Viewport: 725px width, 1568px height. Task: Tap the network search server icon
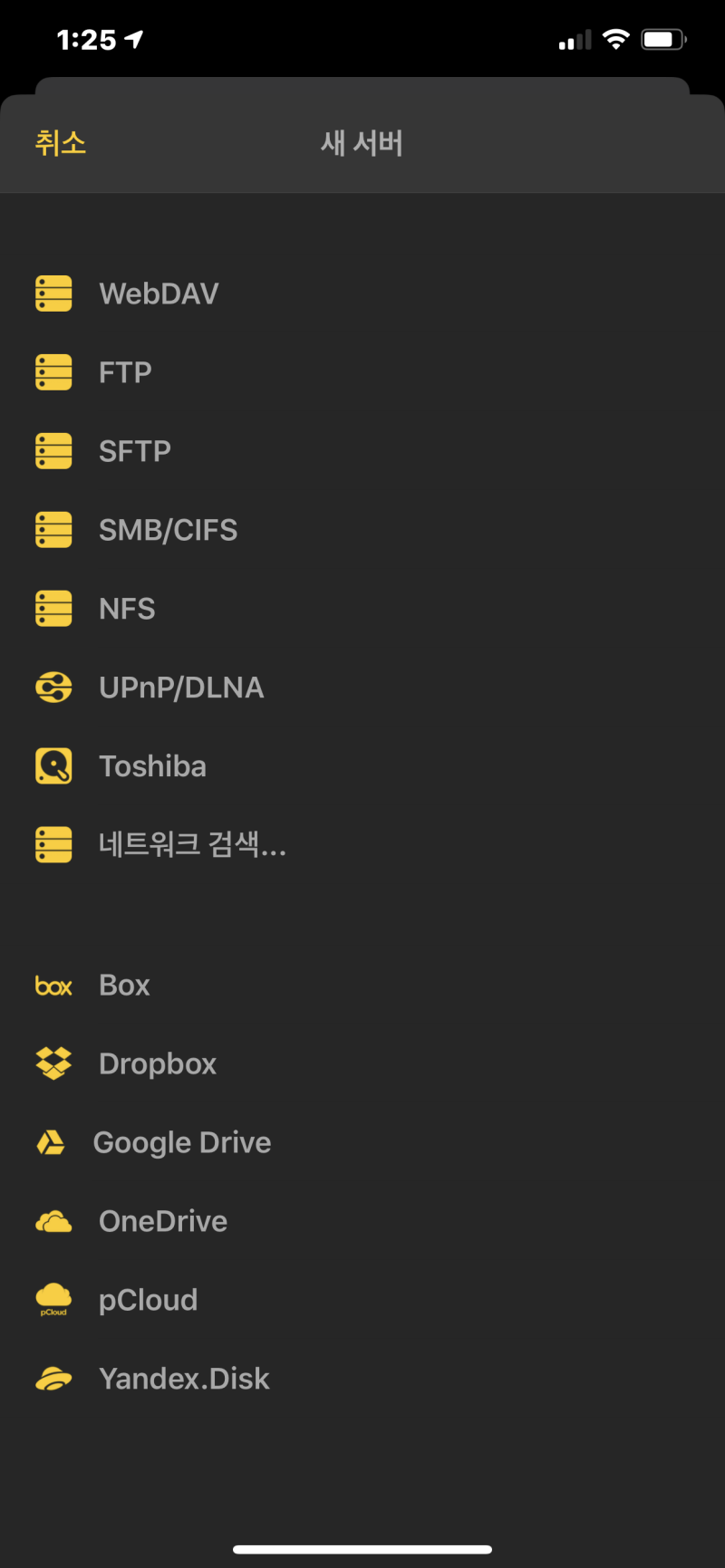click(x=53, y=844)
